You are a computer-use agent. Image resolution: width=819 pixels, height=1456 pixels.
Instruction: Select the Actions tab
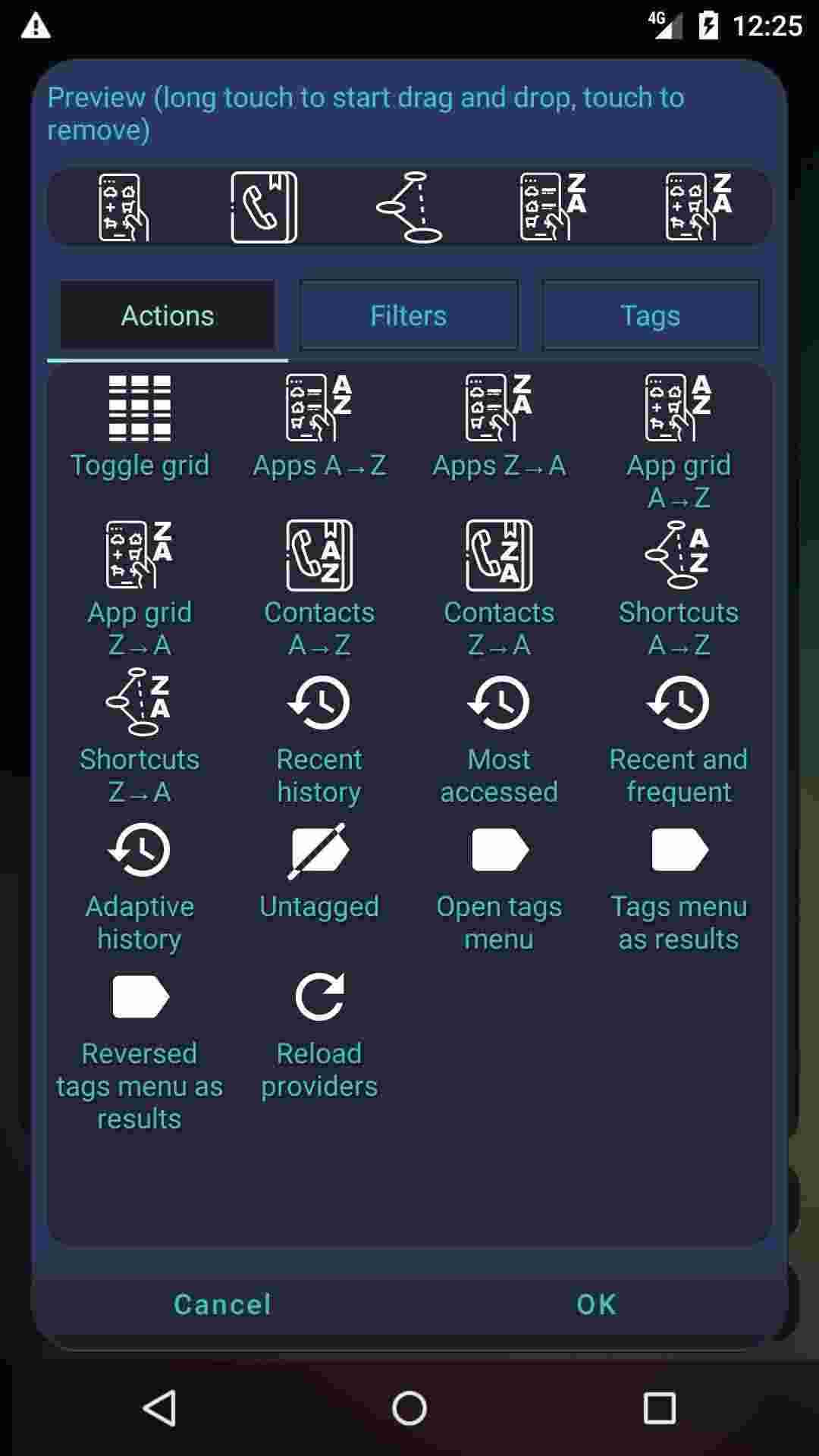point(168,315)
